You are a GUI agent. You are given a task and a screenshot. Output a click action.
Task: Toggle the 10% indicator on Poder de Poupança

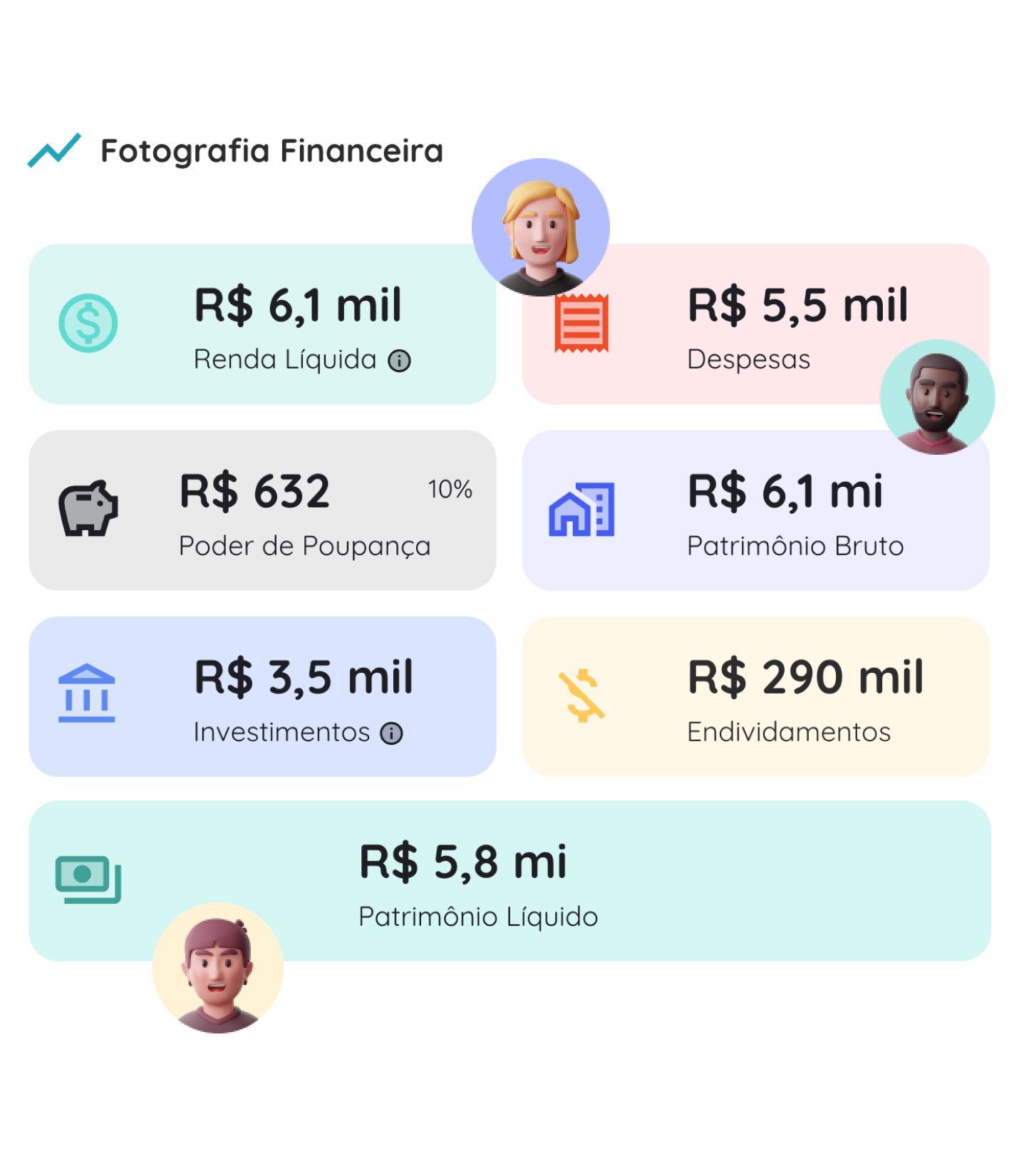[450, 490]
